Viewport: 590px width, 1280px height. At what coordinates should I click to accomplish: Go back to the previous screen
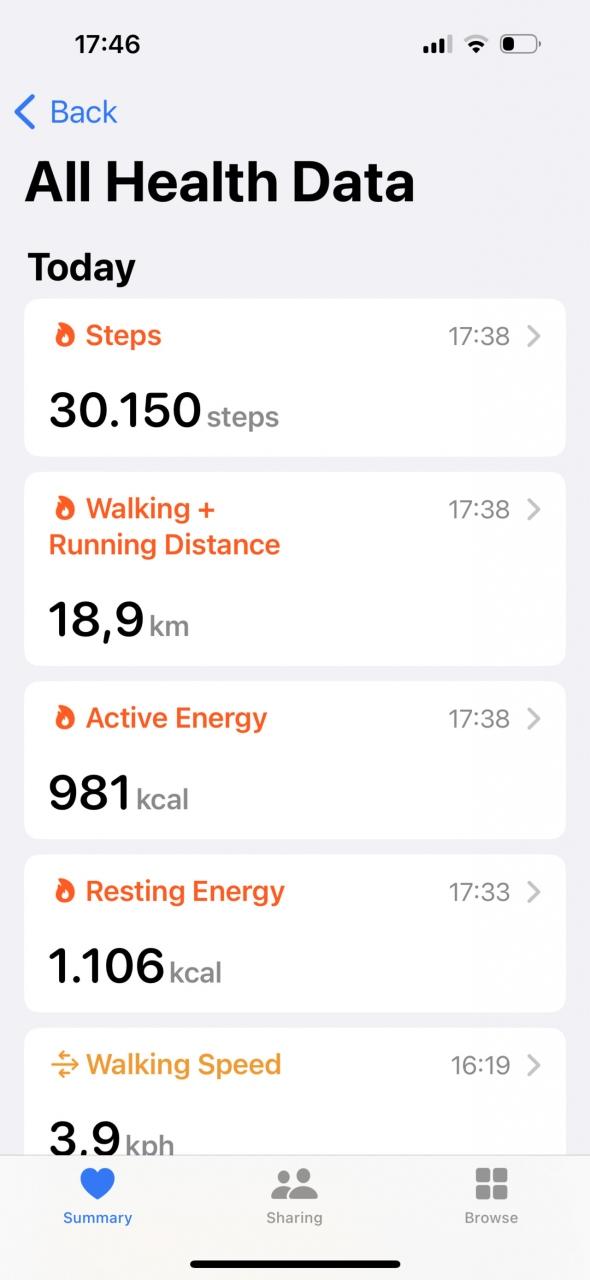66,112
